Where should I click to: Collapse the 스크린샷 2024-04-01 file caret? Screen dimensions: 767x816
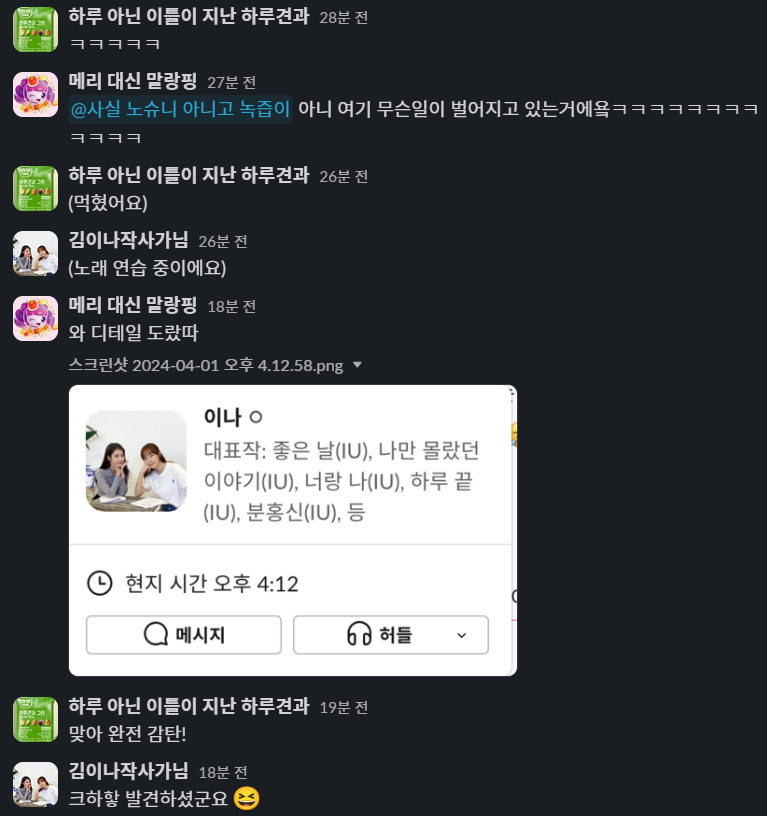coord(358,366)
